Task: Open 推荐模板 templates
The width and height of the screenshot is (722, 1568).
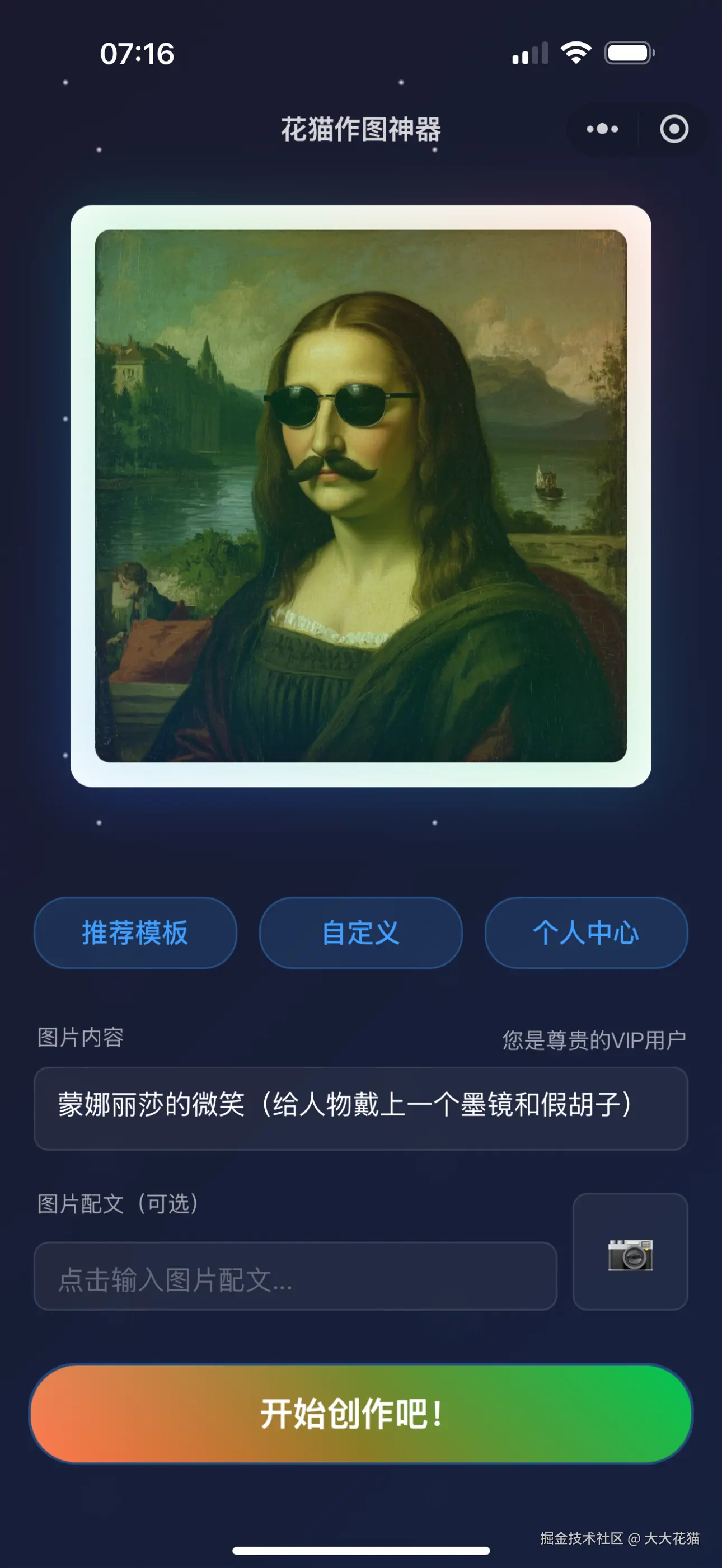Action: click(135, 933)
